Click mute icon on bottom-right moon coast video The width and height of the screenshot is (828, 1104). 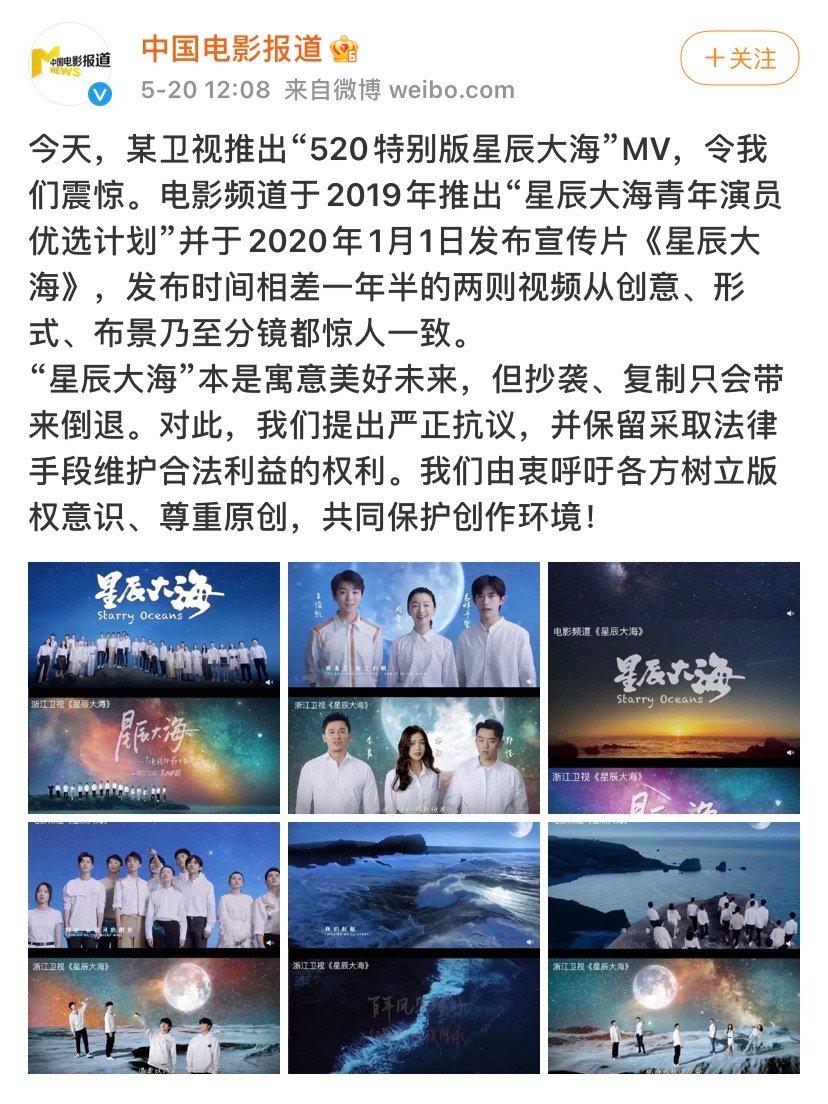click(788, 944)
